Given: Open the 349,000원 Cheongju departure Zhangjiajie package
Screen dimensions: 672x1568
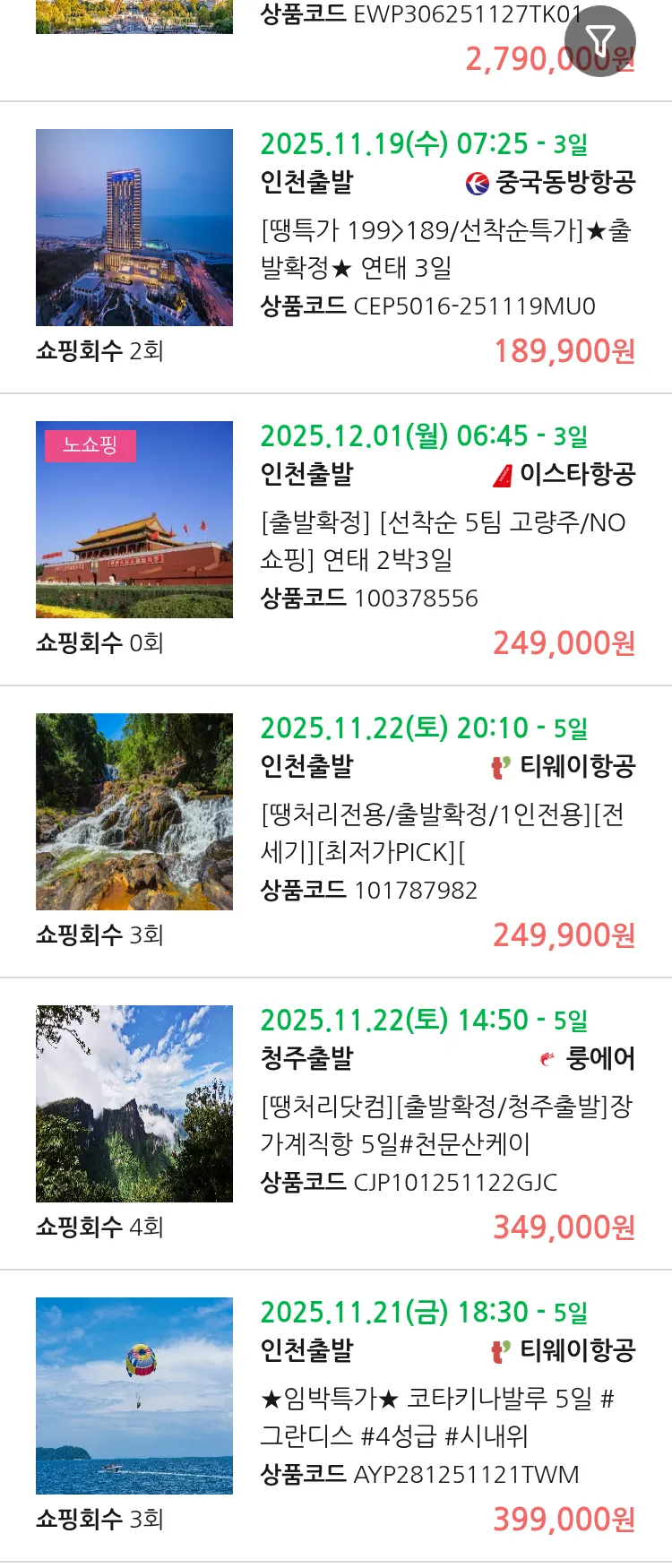Looking at the screenshot, I should click(445, 1124).
